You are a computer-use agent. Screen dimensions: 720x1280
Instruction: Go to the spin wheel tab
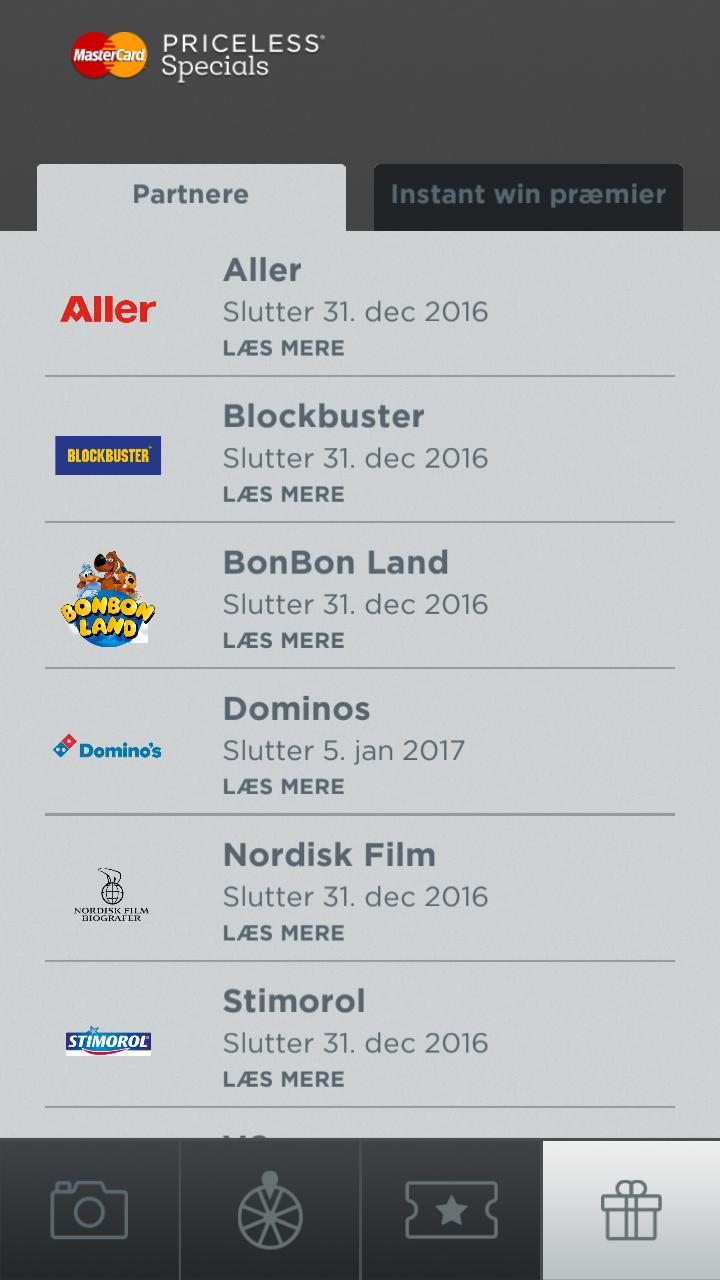[270, 1210]
